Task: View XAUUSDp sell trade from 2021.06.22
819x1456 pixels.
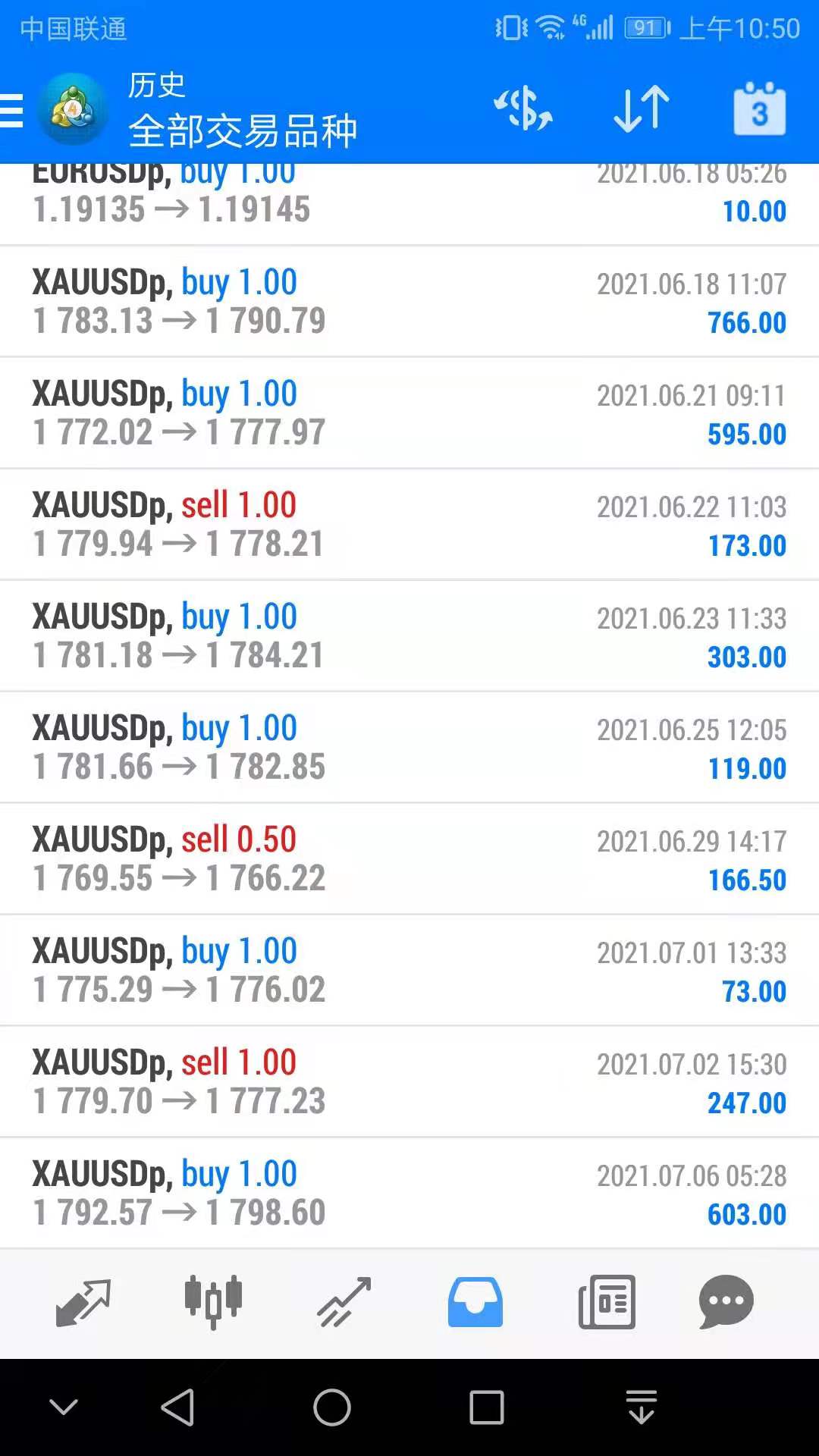Action: 409,525
